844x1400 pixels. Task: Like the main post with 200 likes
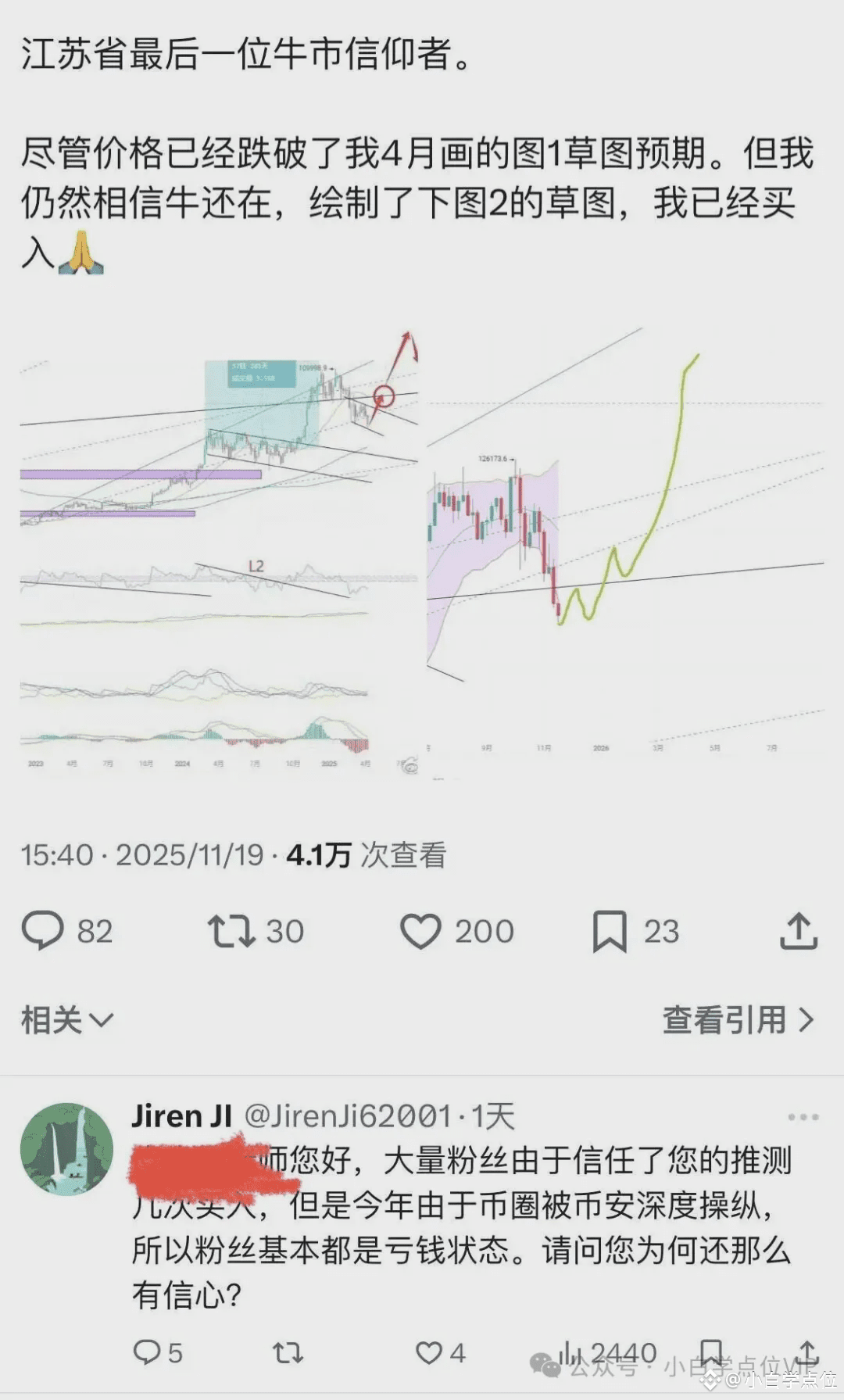[422, 931]
